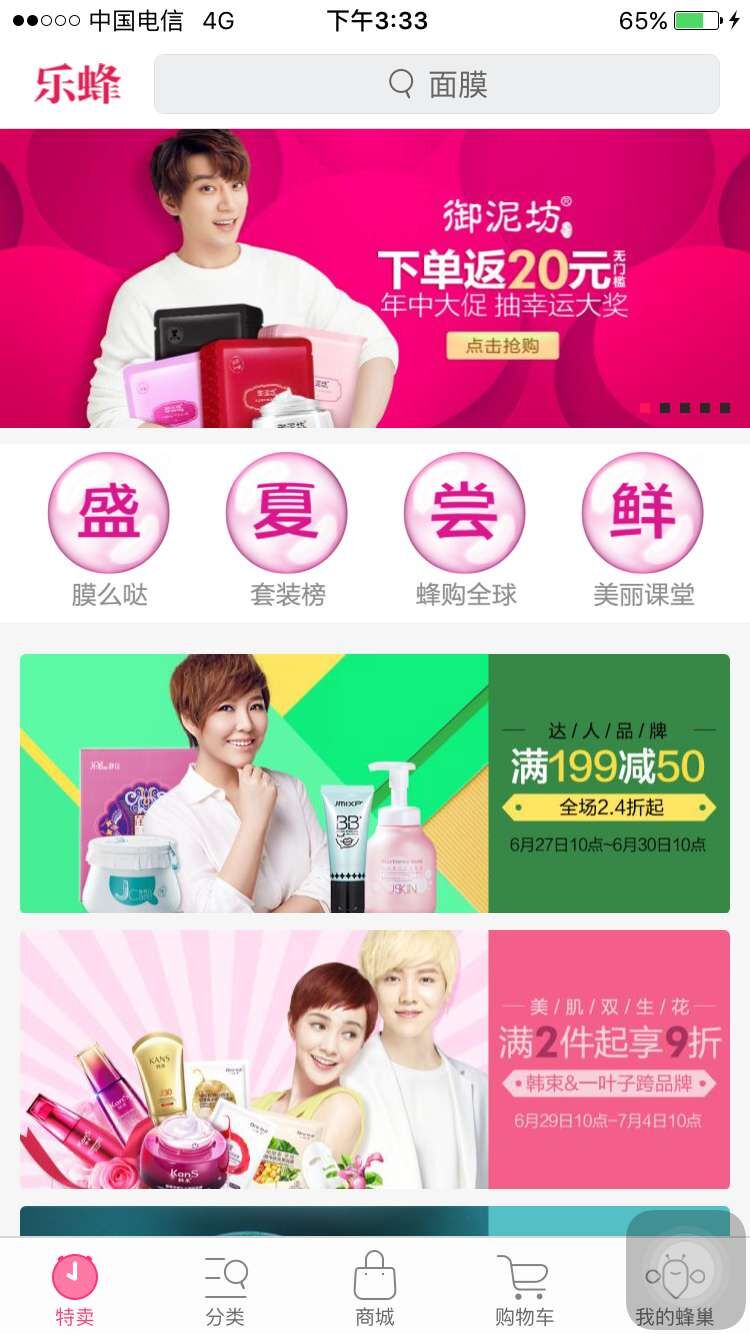
Task: Open the 满199减50 达人品牌 promotion
Action: pyautogui.click(x=374, y=783)
